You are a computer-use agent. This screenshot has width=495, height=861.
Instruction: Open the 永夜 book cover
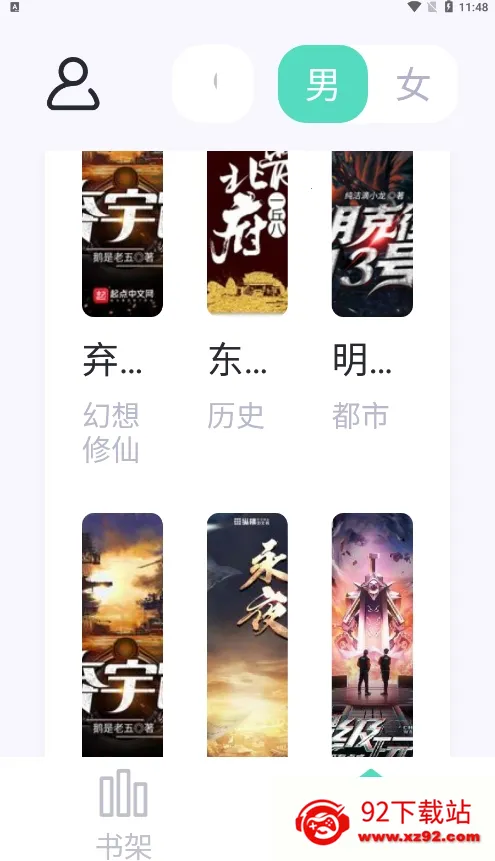click(247, 635)
